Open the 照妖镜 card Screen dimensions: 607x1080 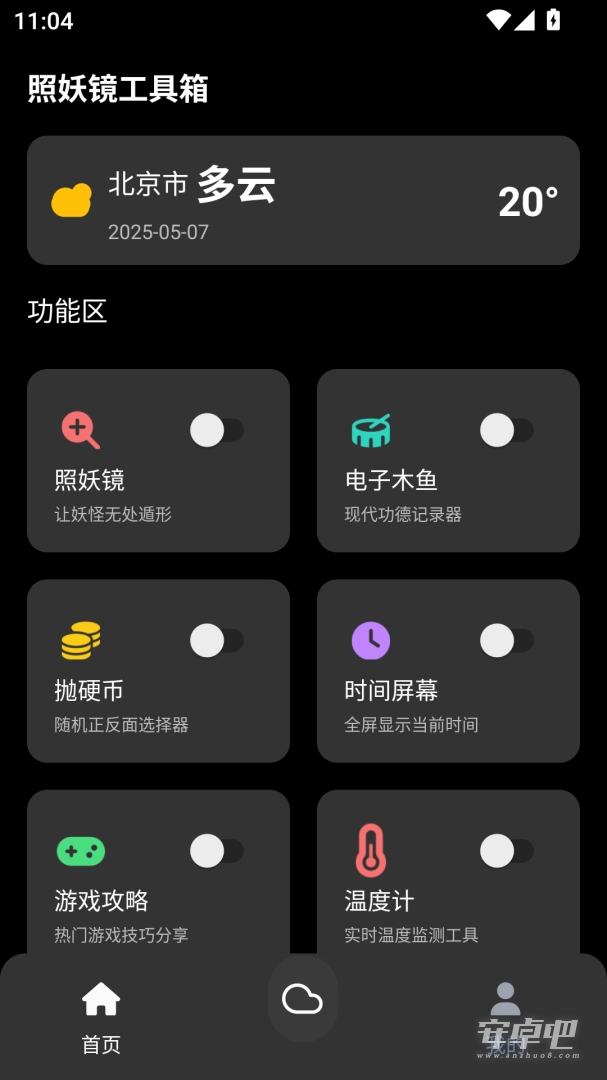[x=158, y=460]
